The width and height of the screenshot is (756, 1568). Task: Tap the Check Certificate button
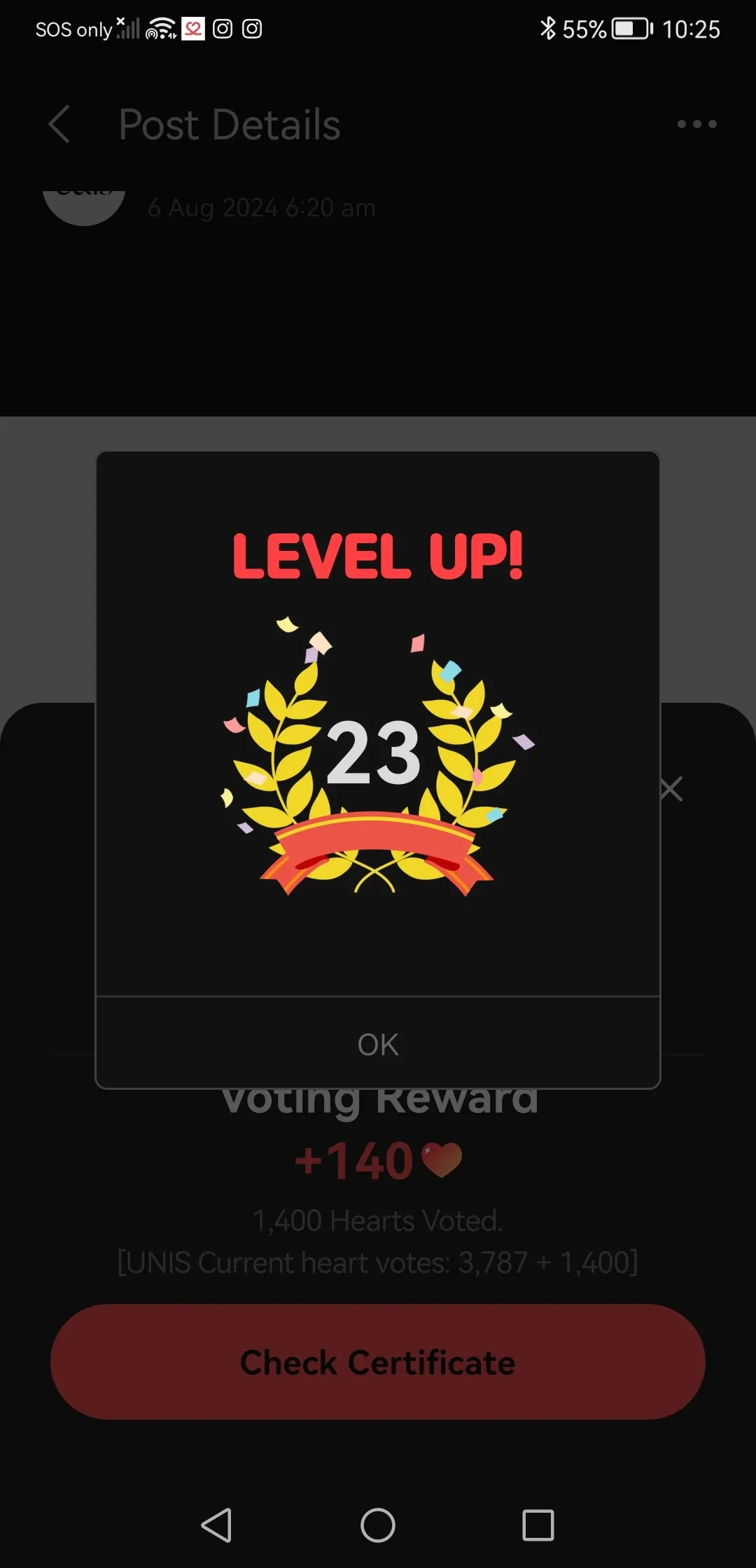tap(378, 1362)
